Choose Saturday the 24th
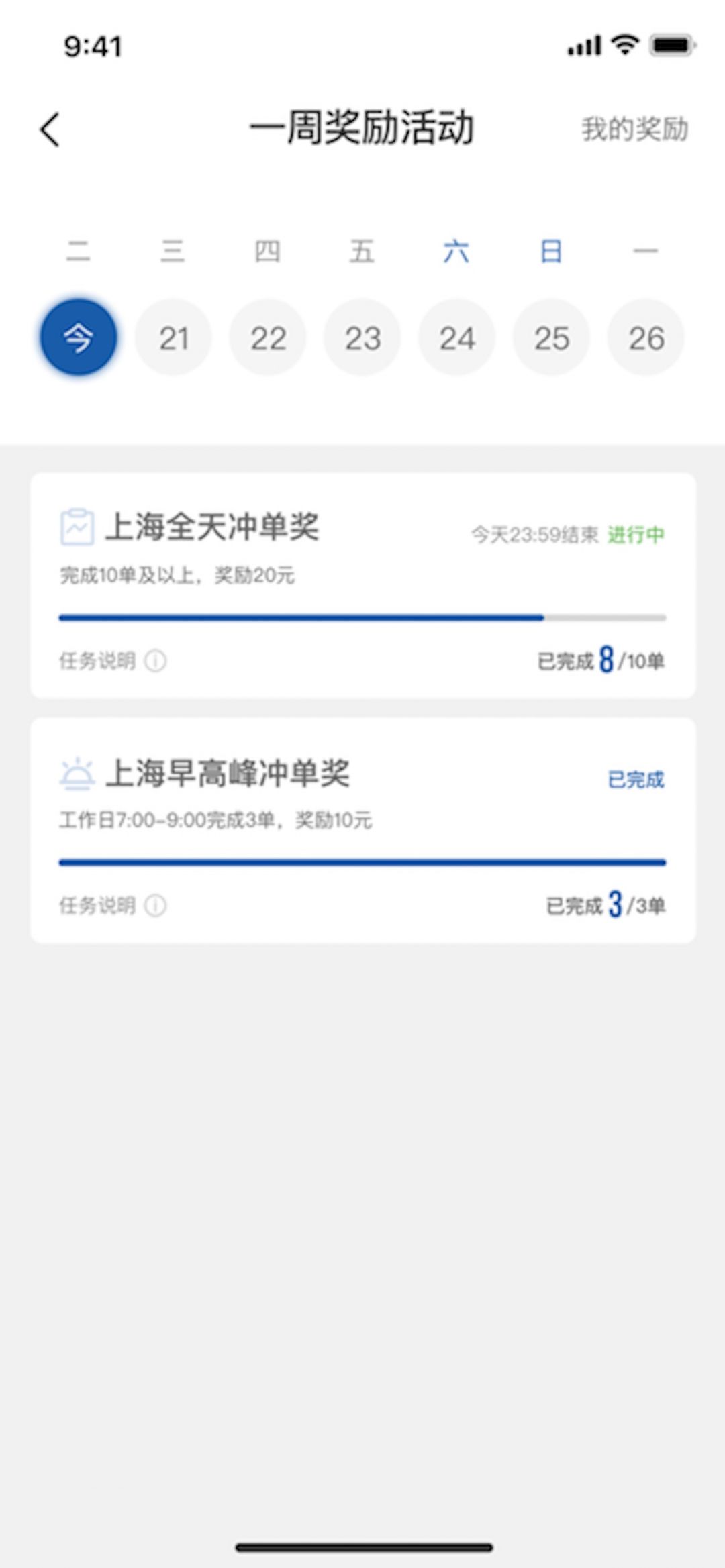 [x=457, y=337]
